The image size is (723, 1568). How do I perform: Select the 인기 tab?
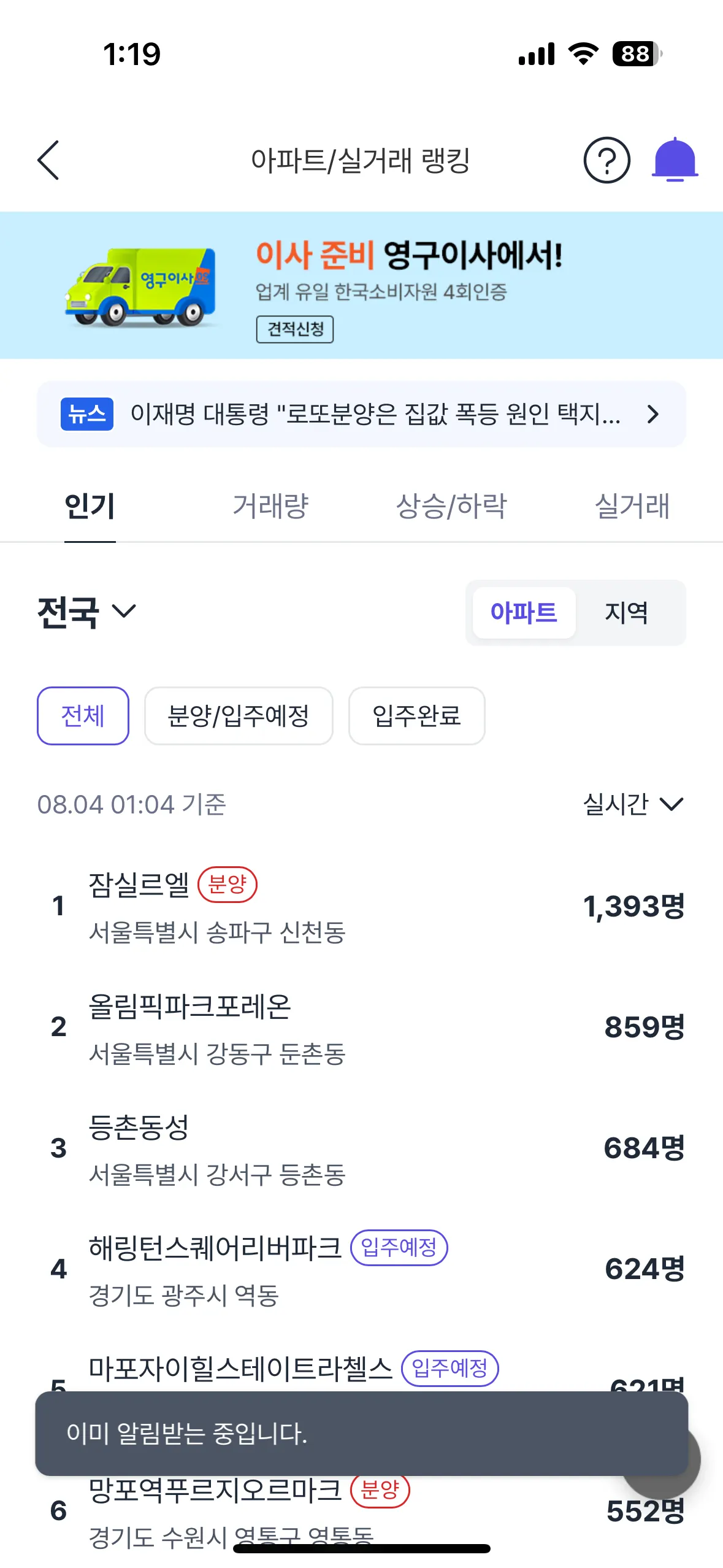click(90, 506)
